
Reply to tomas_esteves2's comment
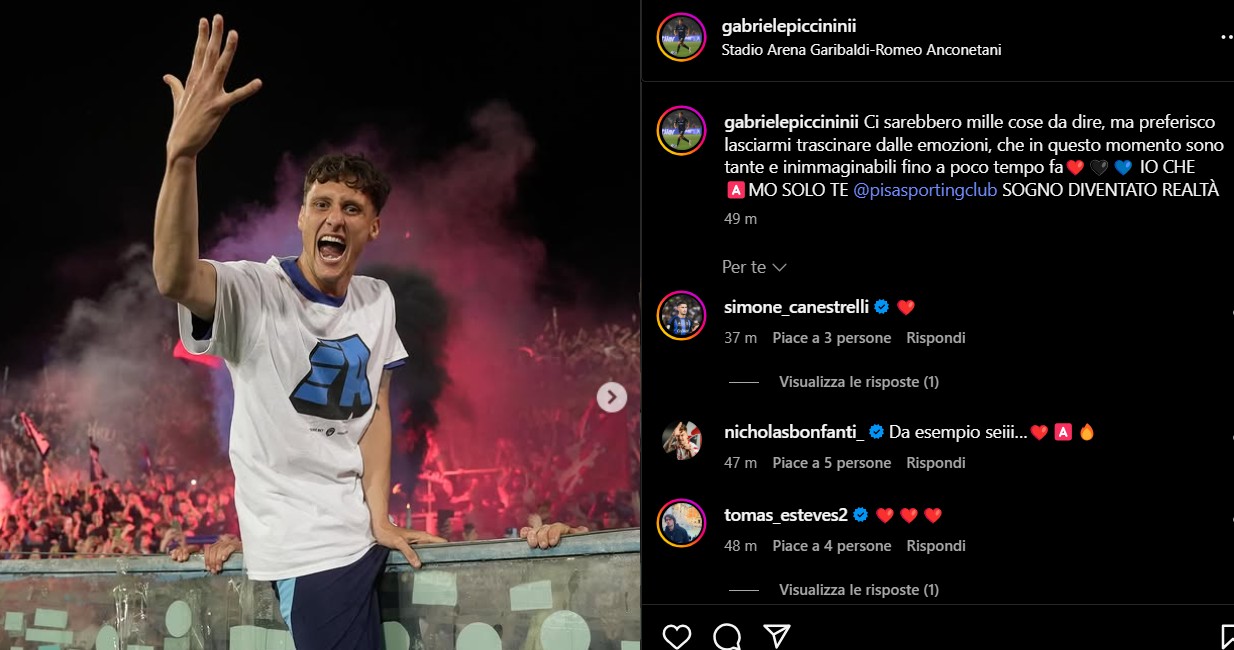point(935,546)
